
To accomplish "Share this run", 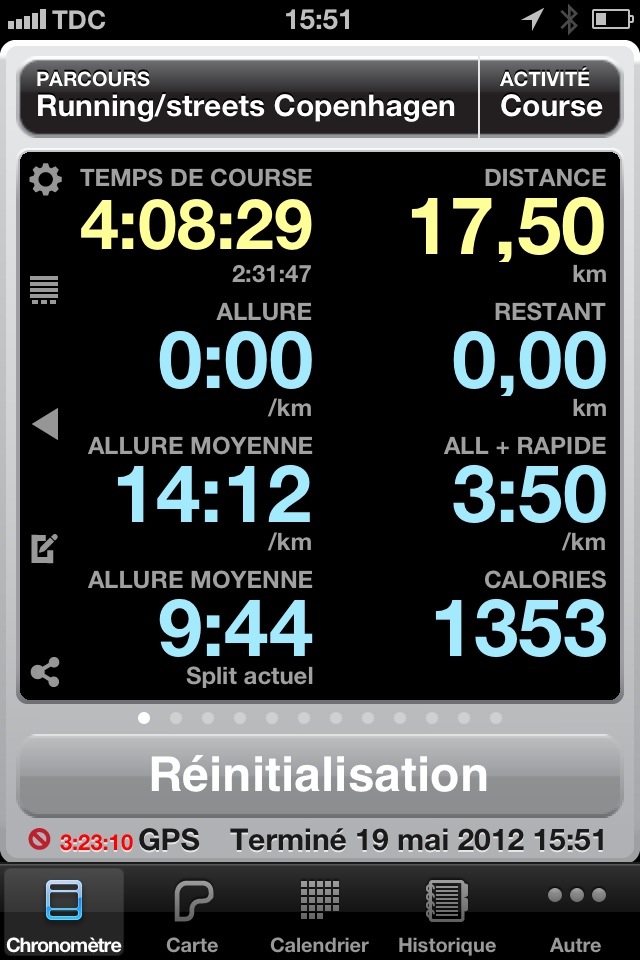I will click(45, 672).
